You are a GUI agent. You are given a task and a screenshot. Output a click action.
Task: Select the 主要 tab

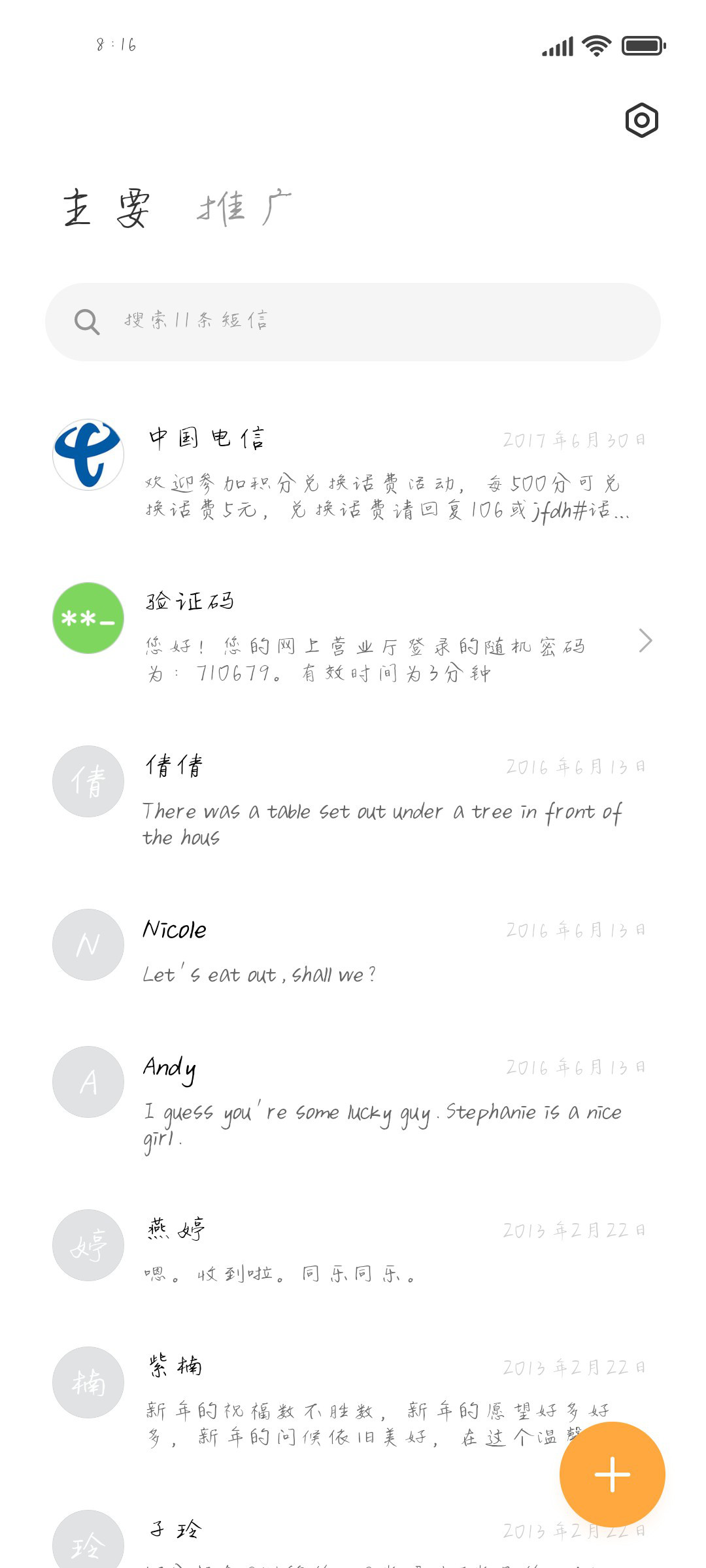point(107,208)
